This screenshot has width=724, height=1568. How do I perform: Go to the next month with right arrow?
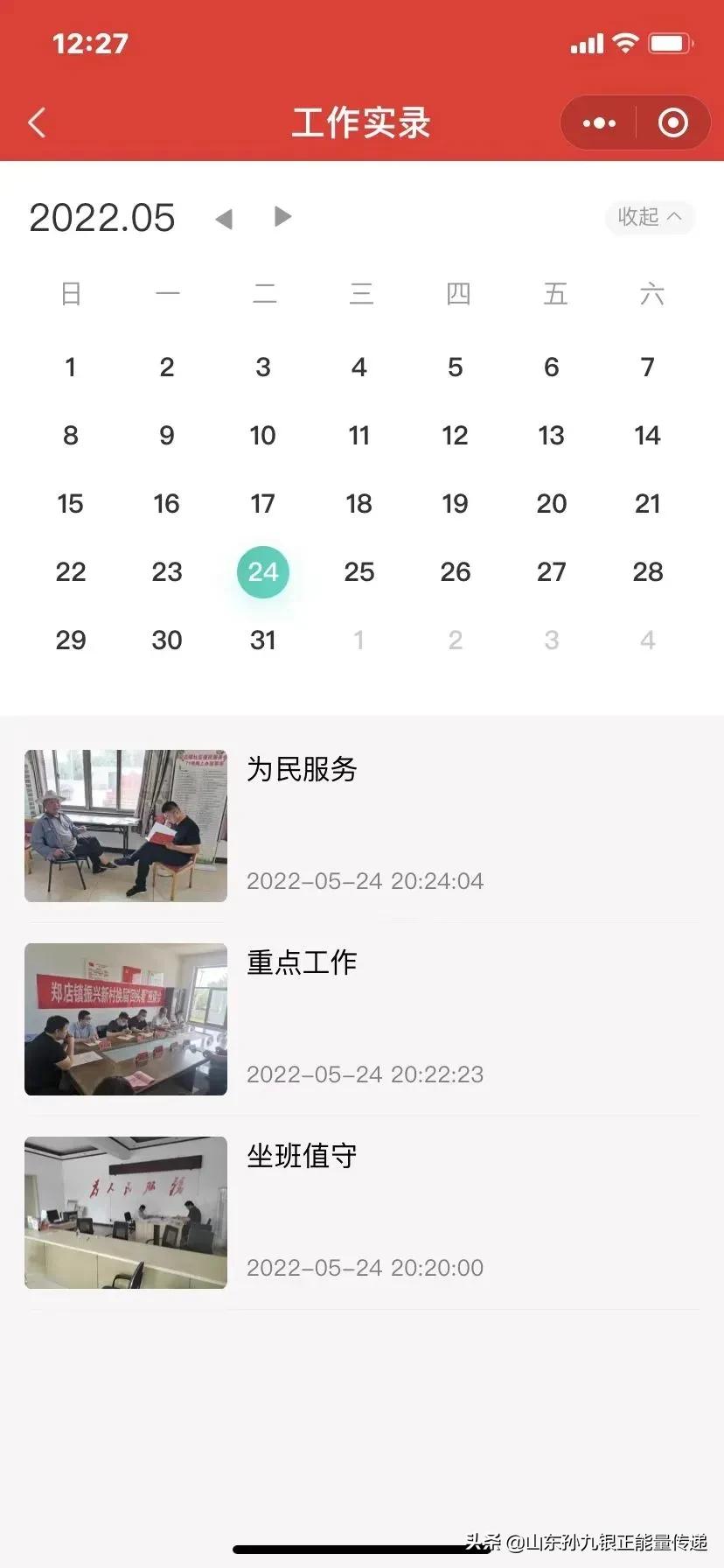282,216
